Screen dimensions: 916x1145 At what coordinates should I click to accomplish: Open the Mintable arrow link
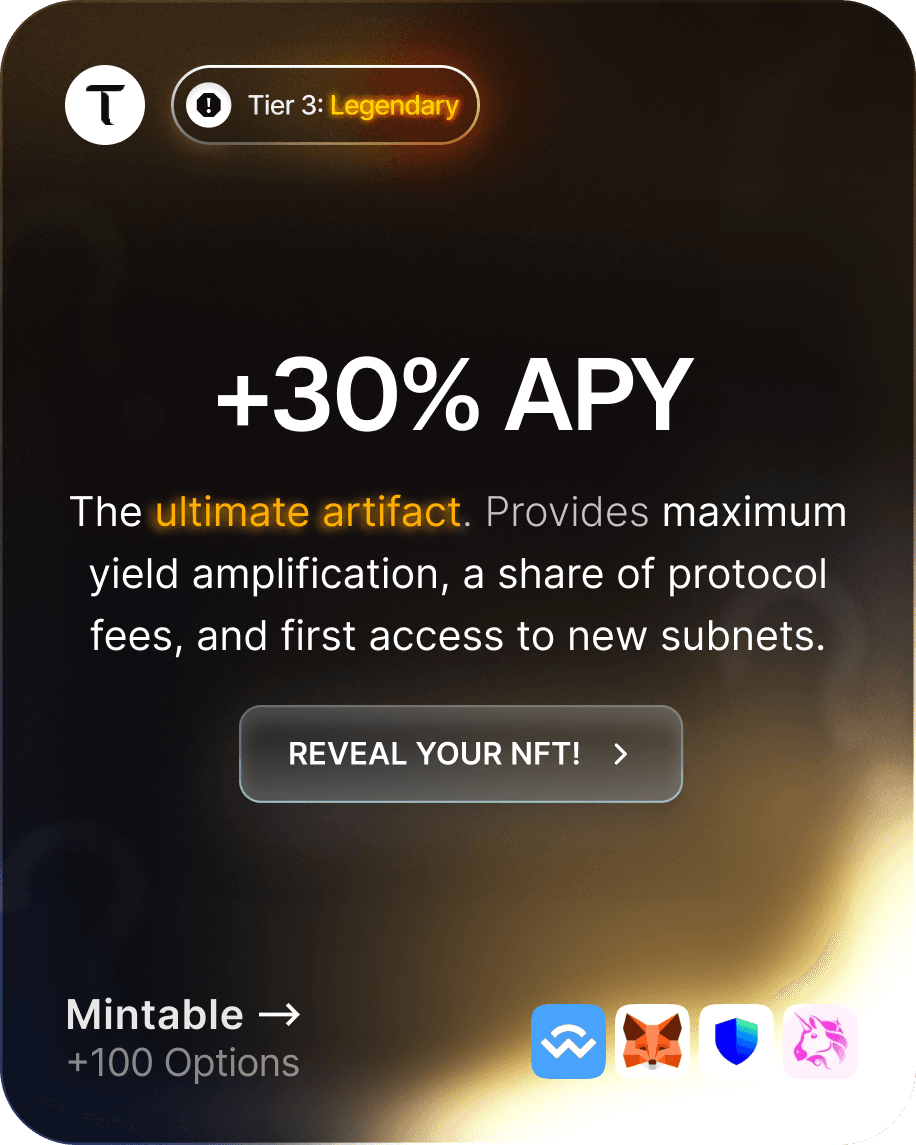point(183,1015)
